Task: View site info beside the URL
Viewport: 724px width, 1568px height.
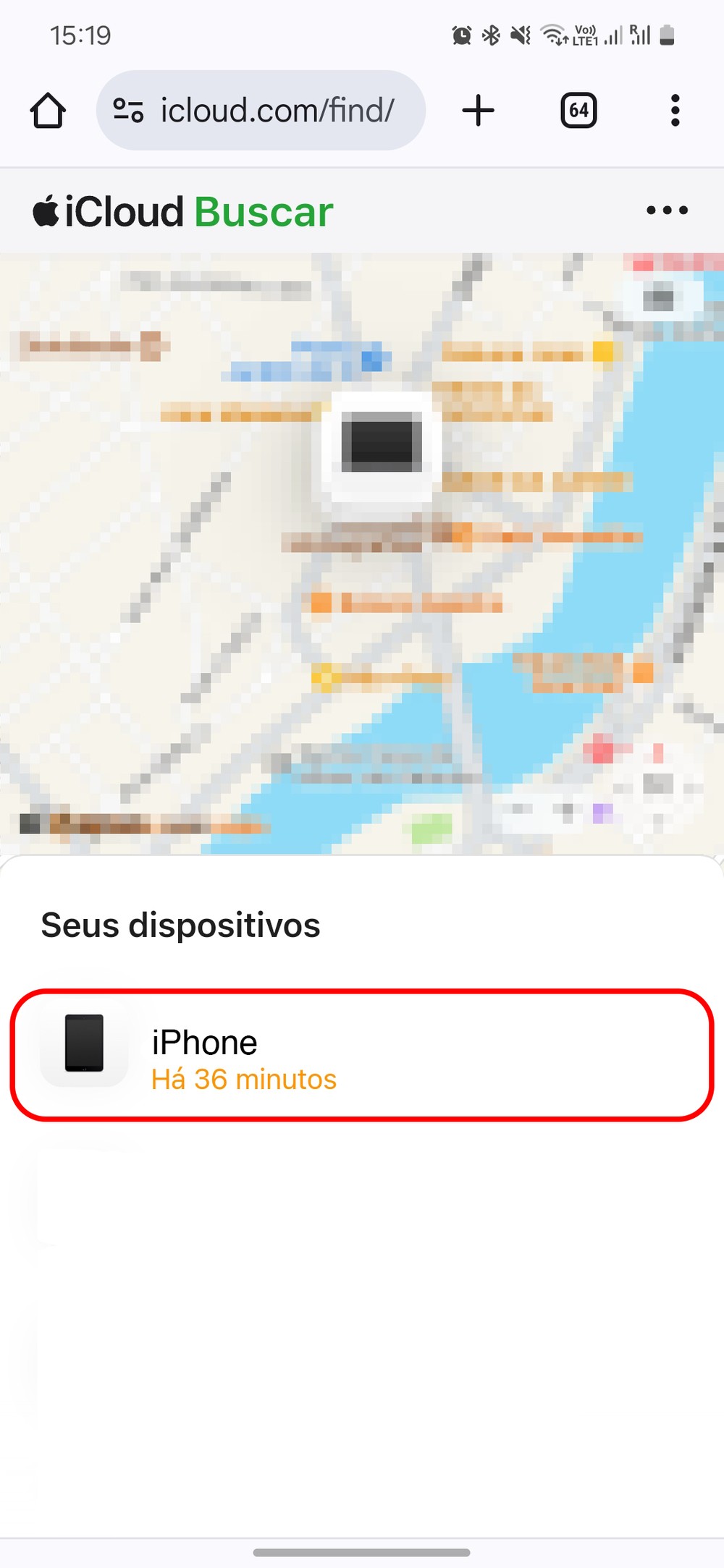Action: 128,111
